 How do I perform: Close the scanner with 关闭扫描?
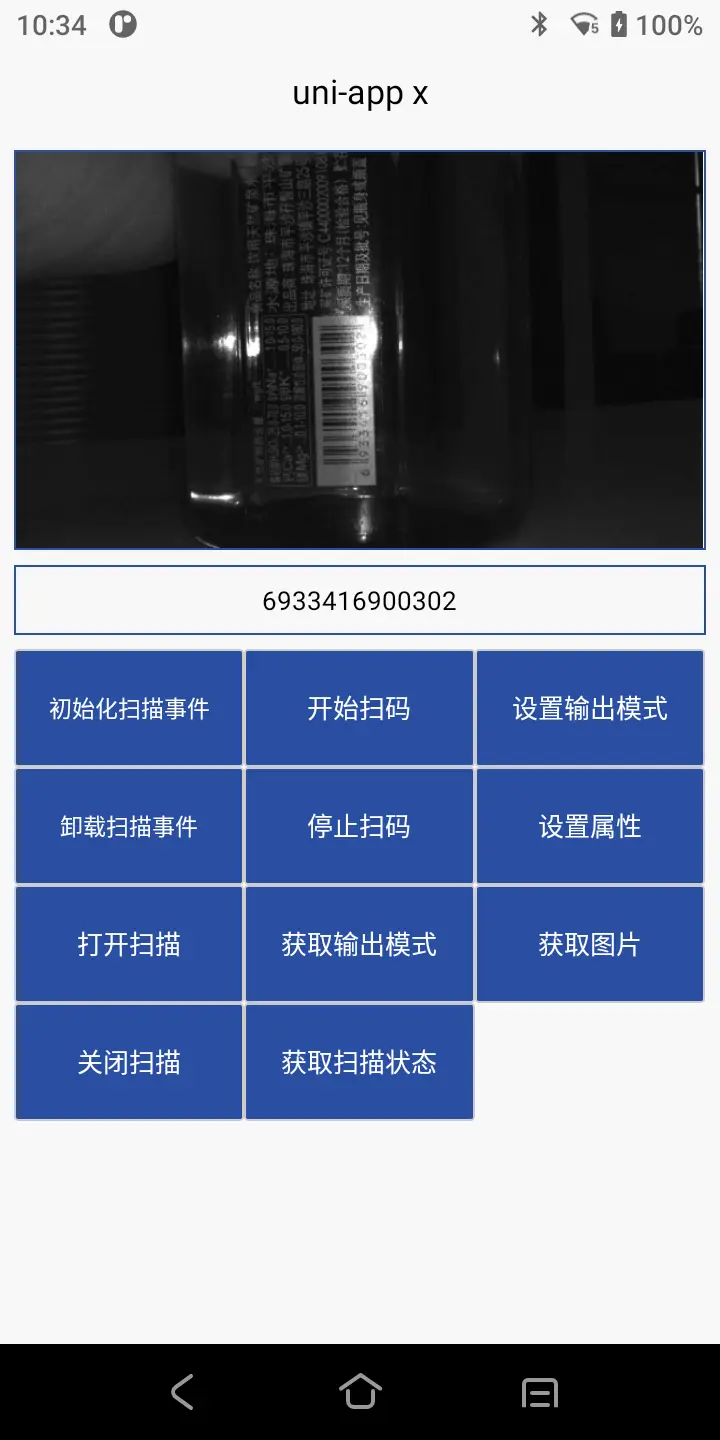coord(129,1062)
